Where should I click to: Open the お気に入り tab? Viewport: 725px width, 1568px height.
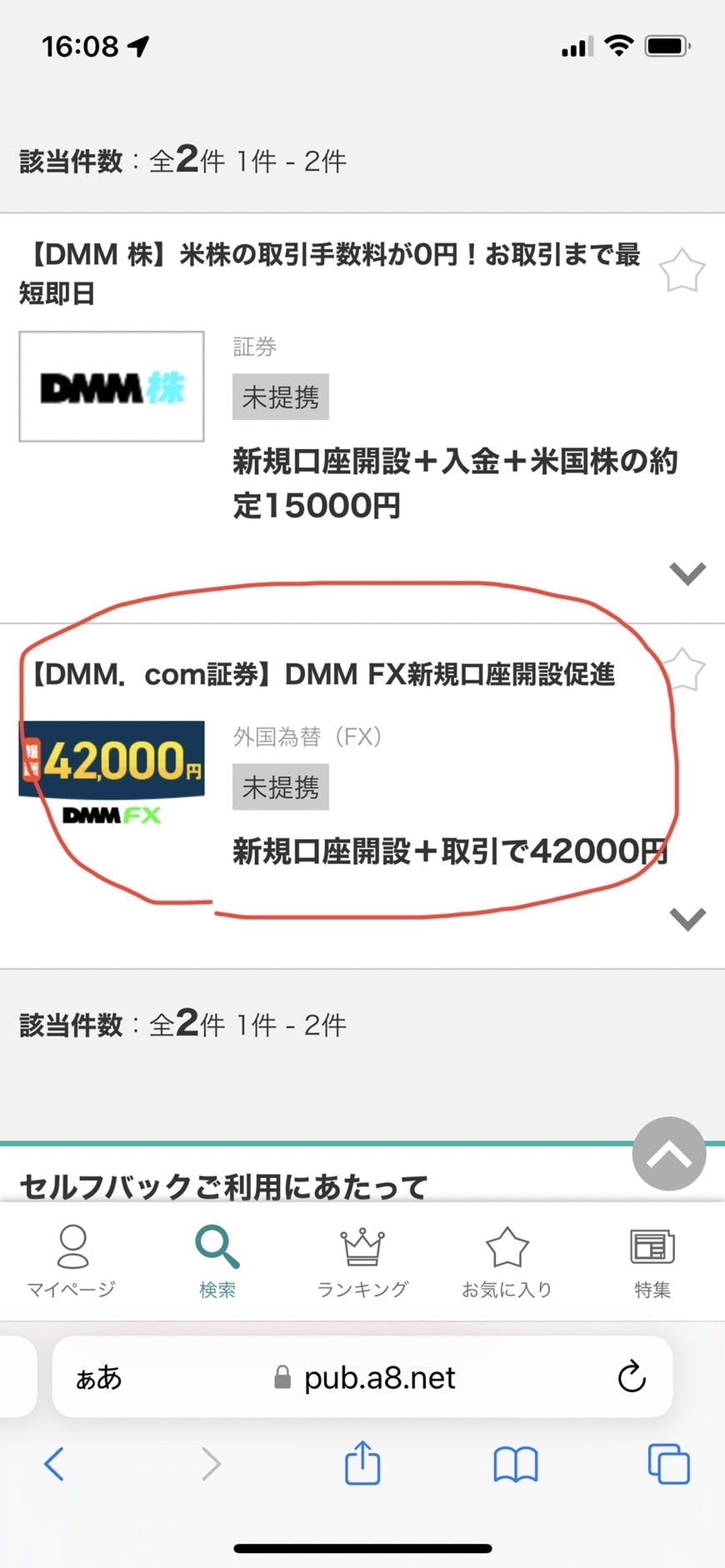[507, 1261]
